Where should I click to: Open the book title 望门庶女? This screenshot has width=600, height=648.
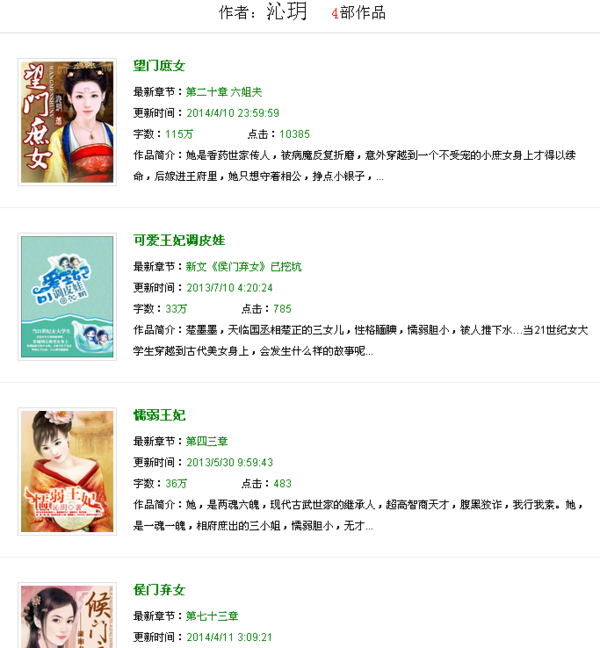pos(159,65)
